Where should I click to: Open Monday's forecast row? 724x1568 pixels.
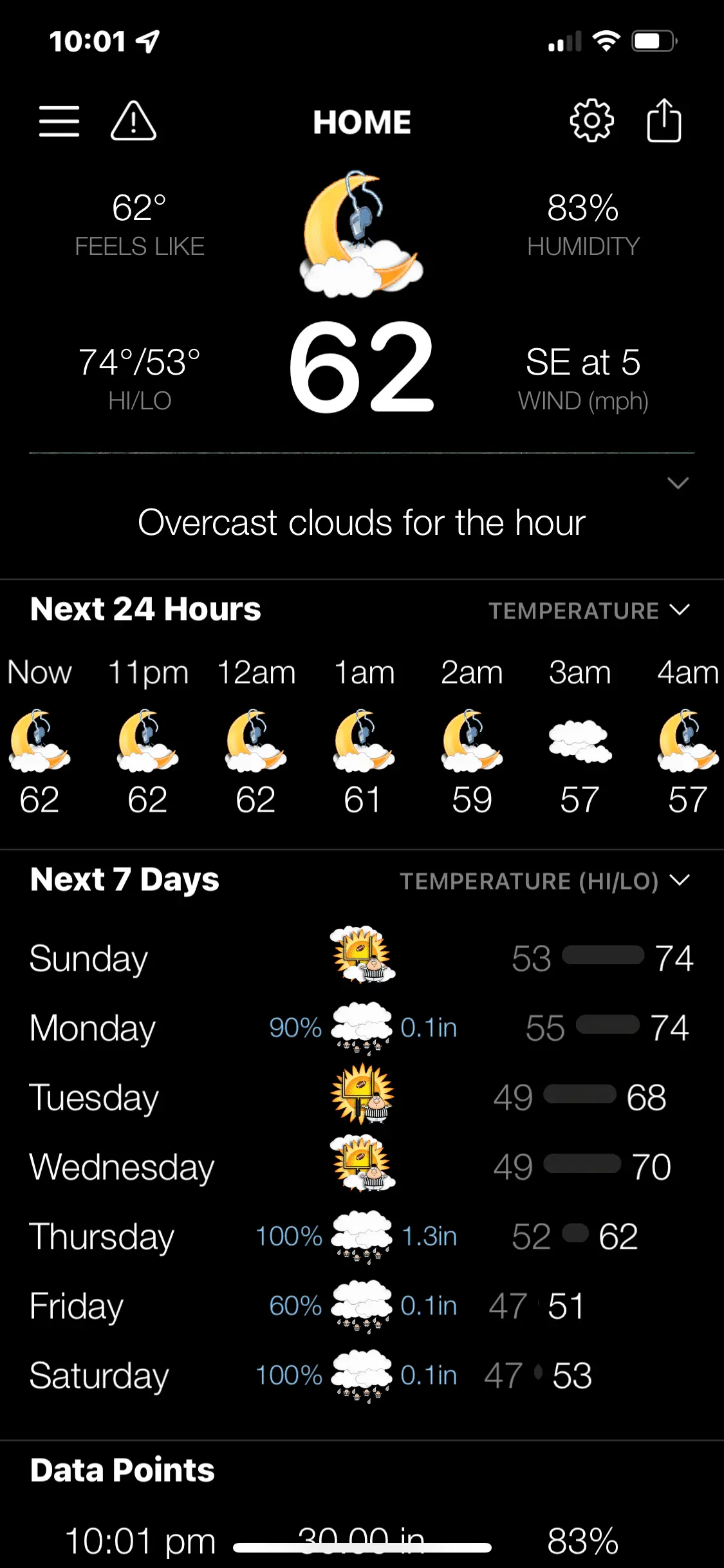coord(362,1027)
